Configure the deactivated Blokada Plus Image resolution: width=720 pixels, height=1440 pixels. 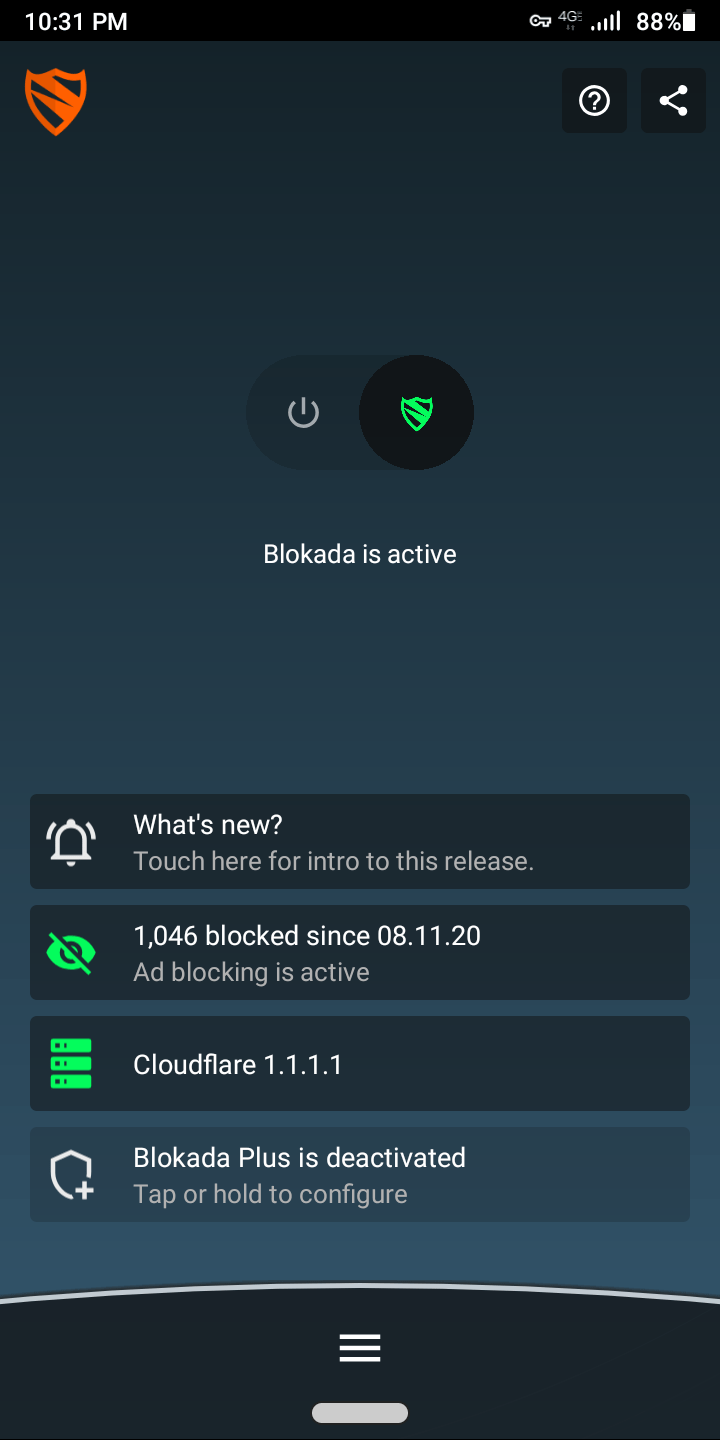[x=360, y=1174]
